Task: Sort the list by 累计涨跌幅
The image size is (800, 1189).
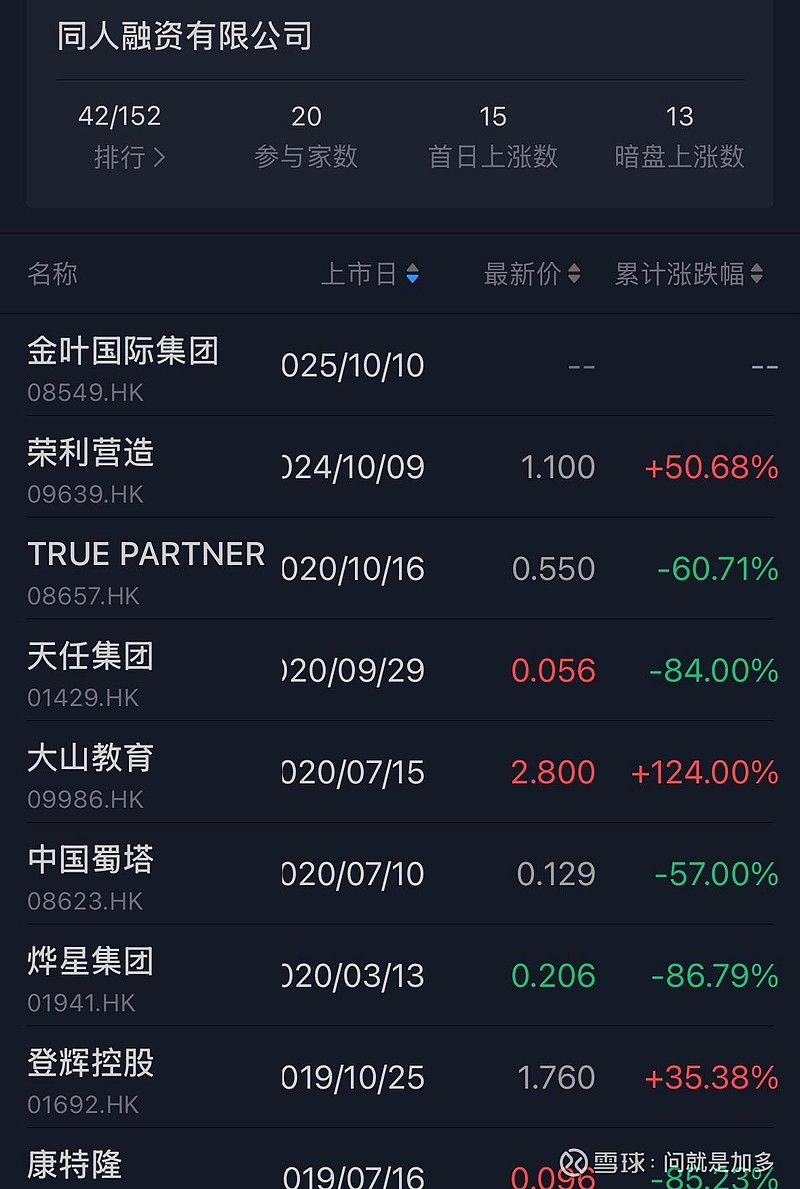Action: (688, 274)
